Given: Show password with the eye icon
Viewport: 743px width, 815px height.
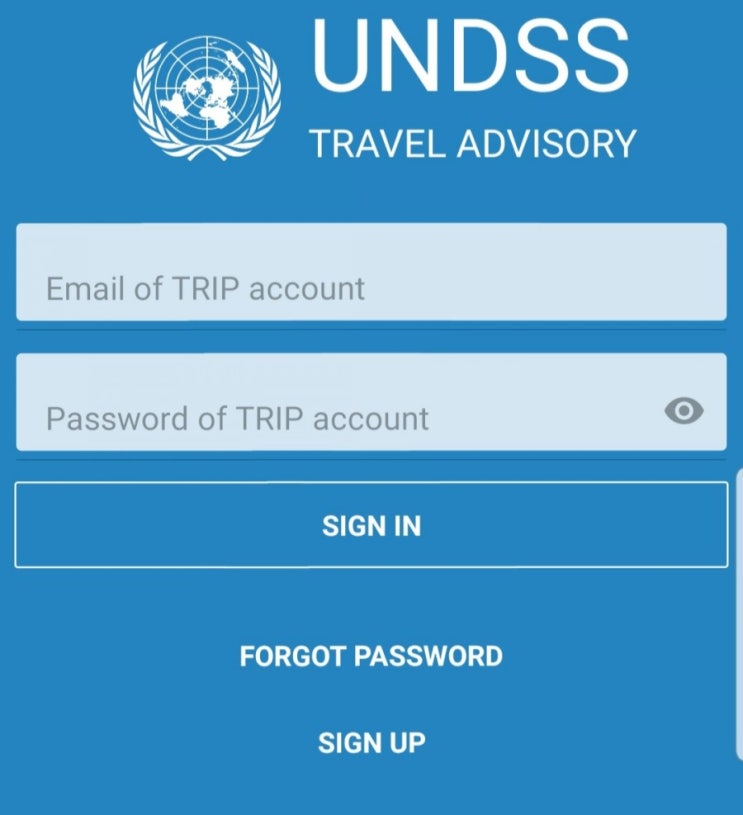Looking at the screenshot, I should click(684, 411).
